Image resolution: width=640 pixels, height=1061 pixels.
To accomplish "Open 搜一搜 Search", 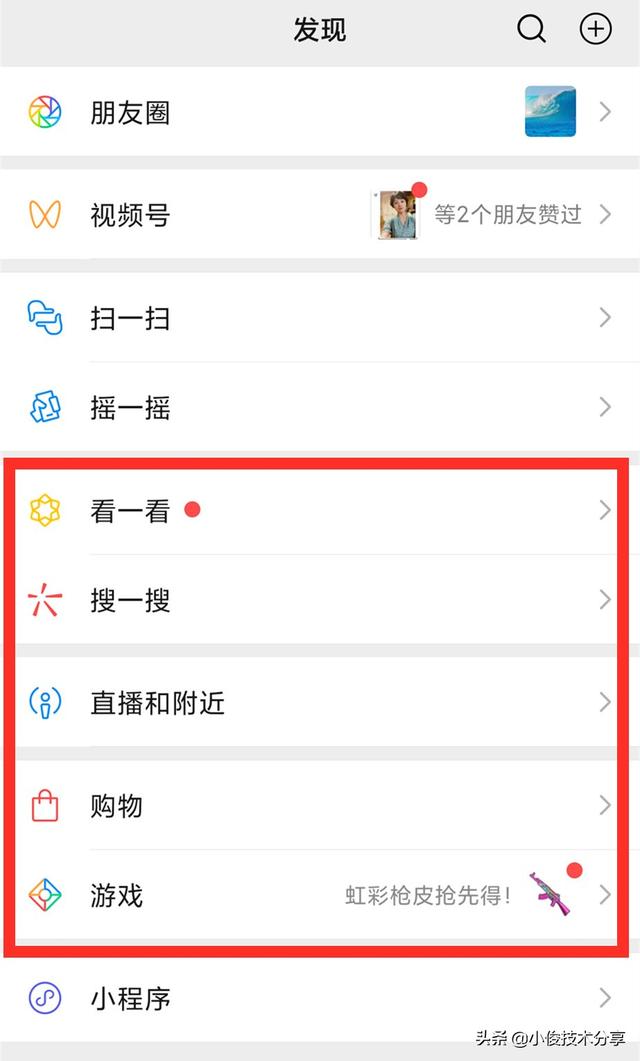I will pos(320,600).
